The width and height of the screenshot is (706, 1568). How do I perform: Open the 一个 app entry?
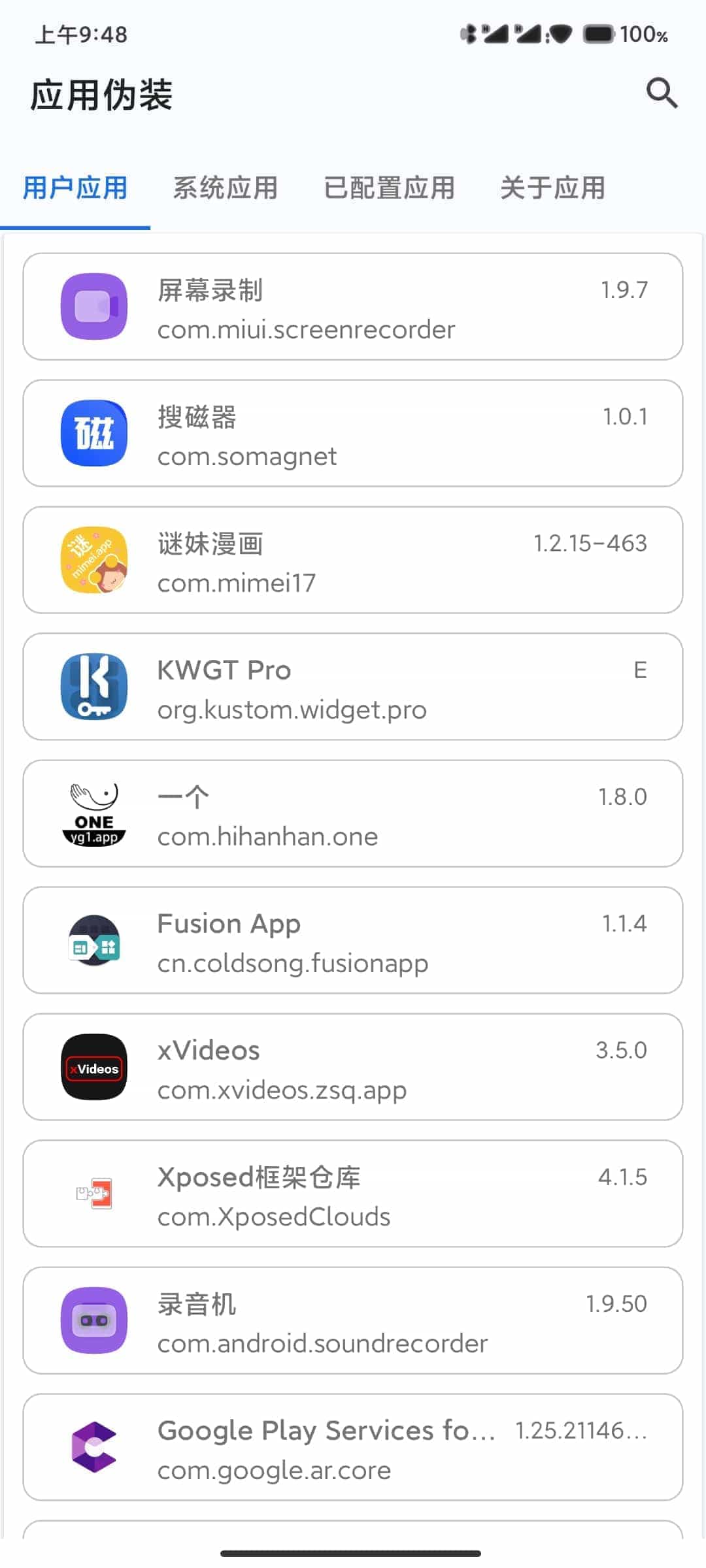click(x=353, y=814)
